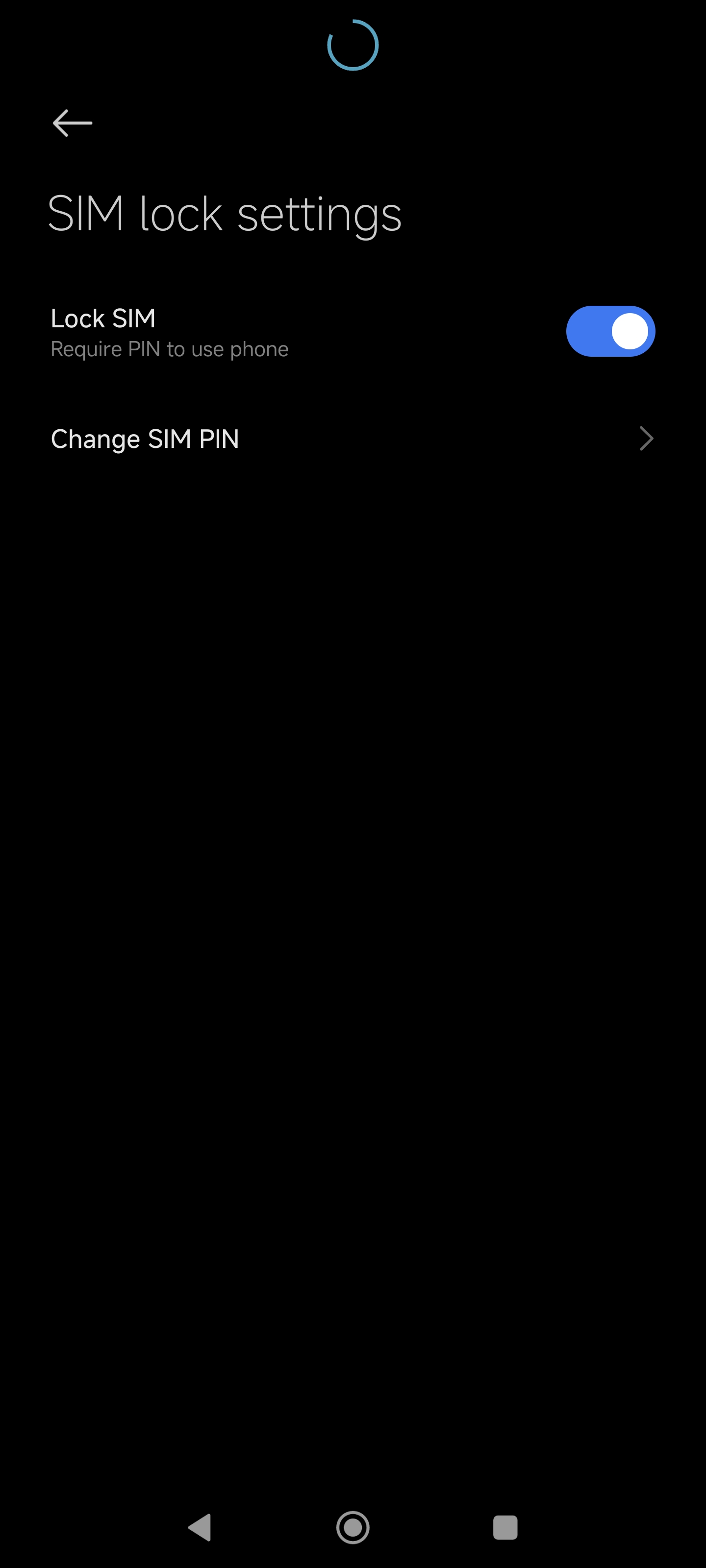
Task: Disable the Lock SIM switch
Action: (610, 331)
